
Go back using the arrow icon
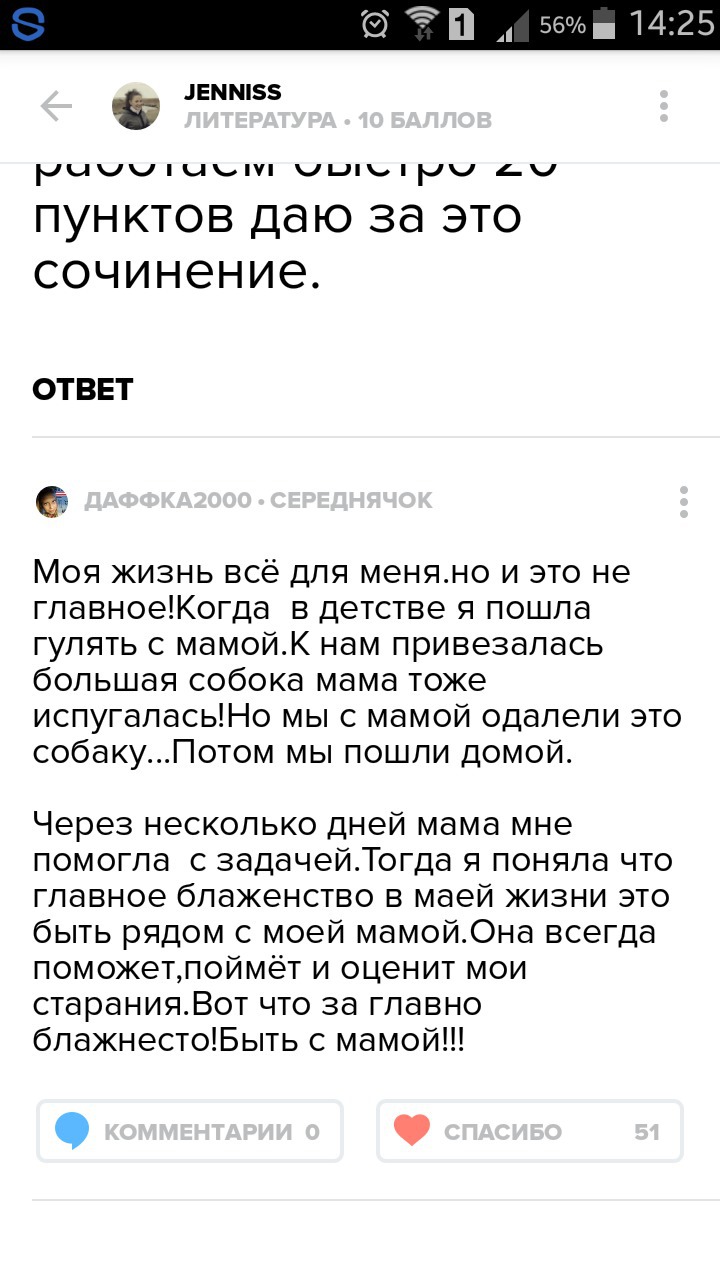tap(56, 106)
